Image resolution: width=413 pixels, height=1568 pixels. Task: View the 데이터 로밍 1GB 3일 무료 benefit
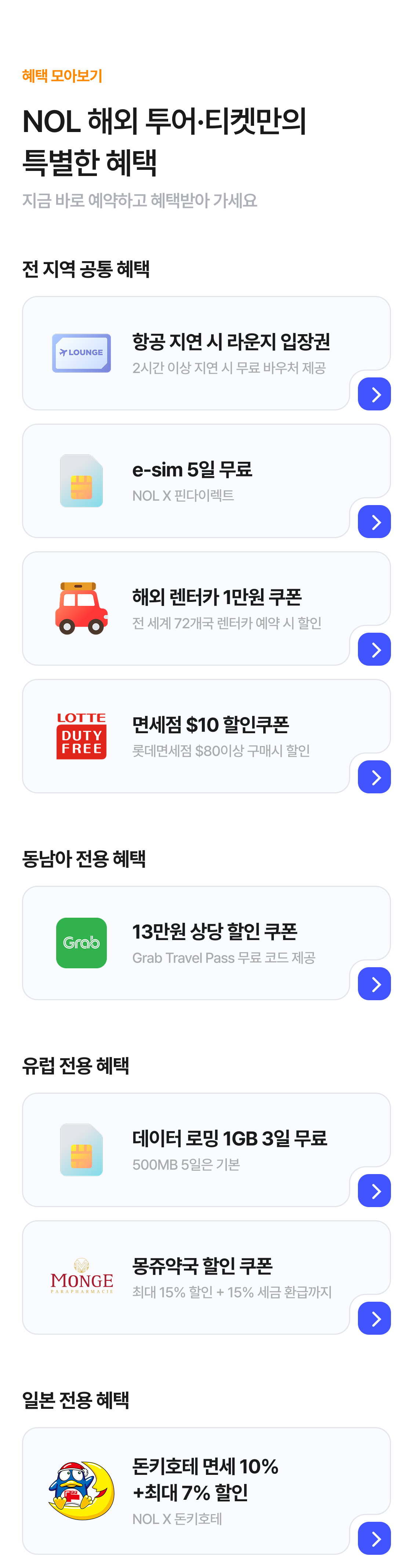(206, 1149)
